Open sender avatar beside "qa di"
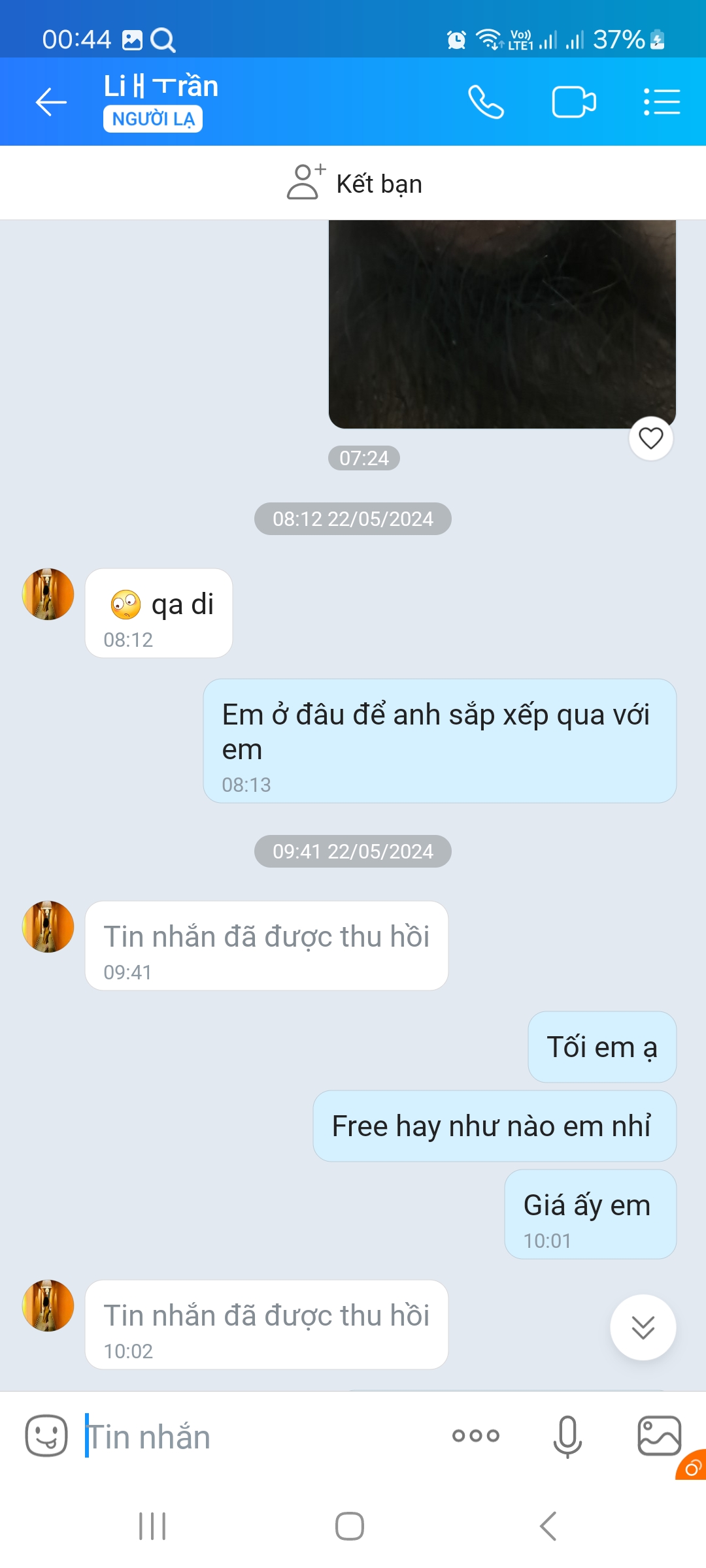This screenshot has height=1568, width=706. tap(48, 594)
